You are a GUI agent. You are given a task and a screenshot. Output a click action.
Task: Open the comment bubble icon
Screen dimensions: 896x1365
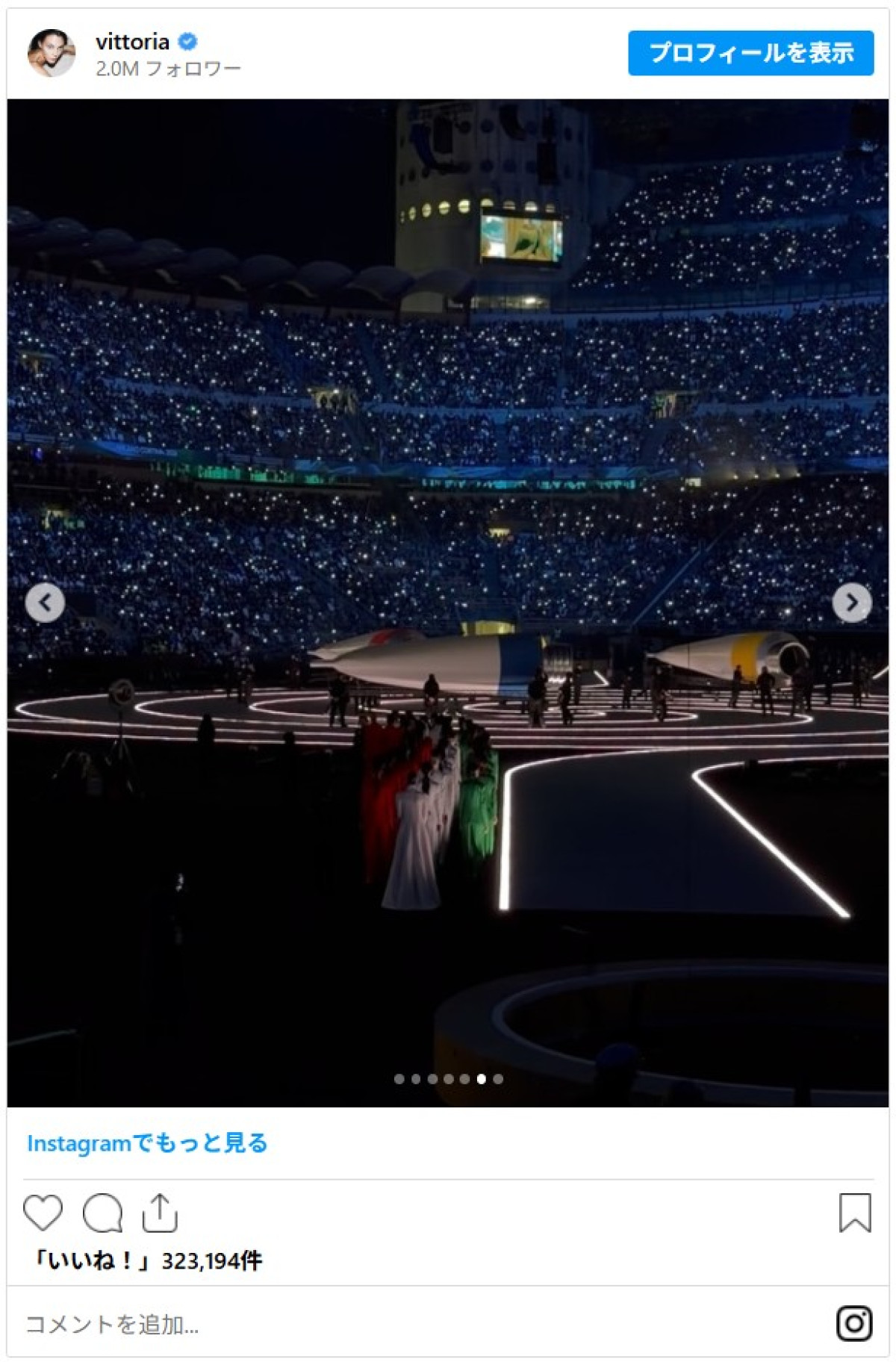pos(102,1213)
